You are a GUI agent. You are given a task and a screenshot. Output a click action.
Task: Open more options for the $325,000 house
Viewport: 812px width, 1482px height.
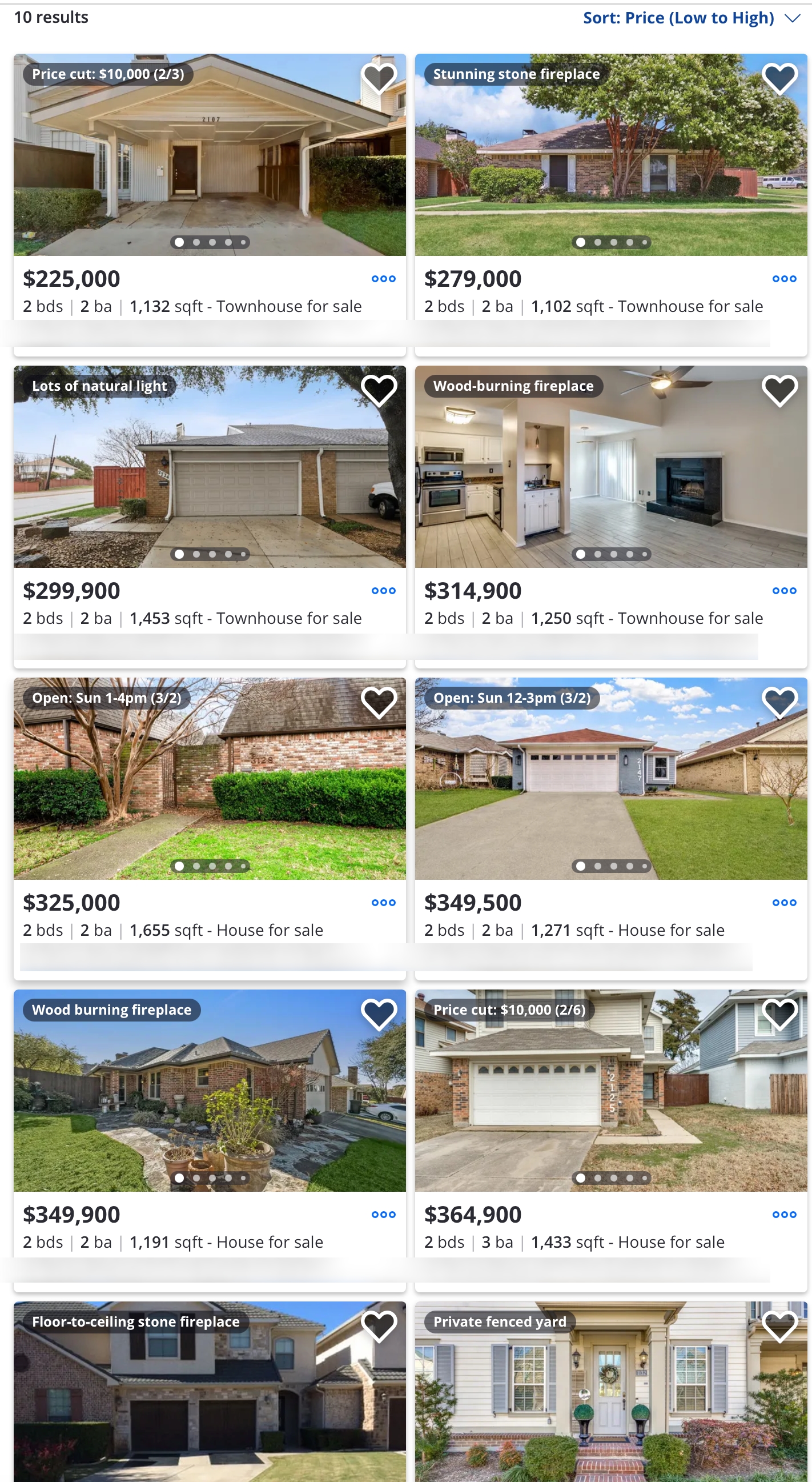coord(383,903)
